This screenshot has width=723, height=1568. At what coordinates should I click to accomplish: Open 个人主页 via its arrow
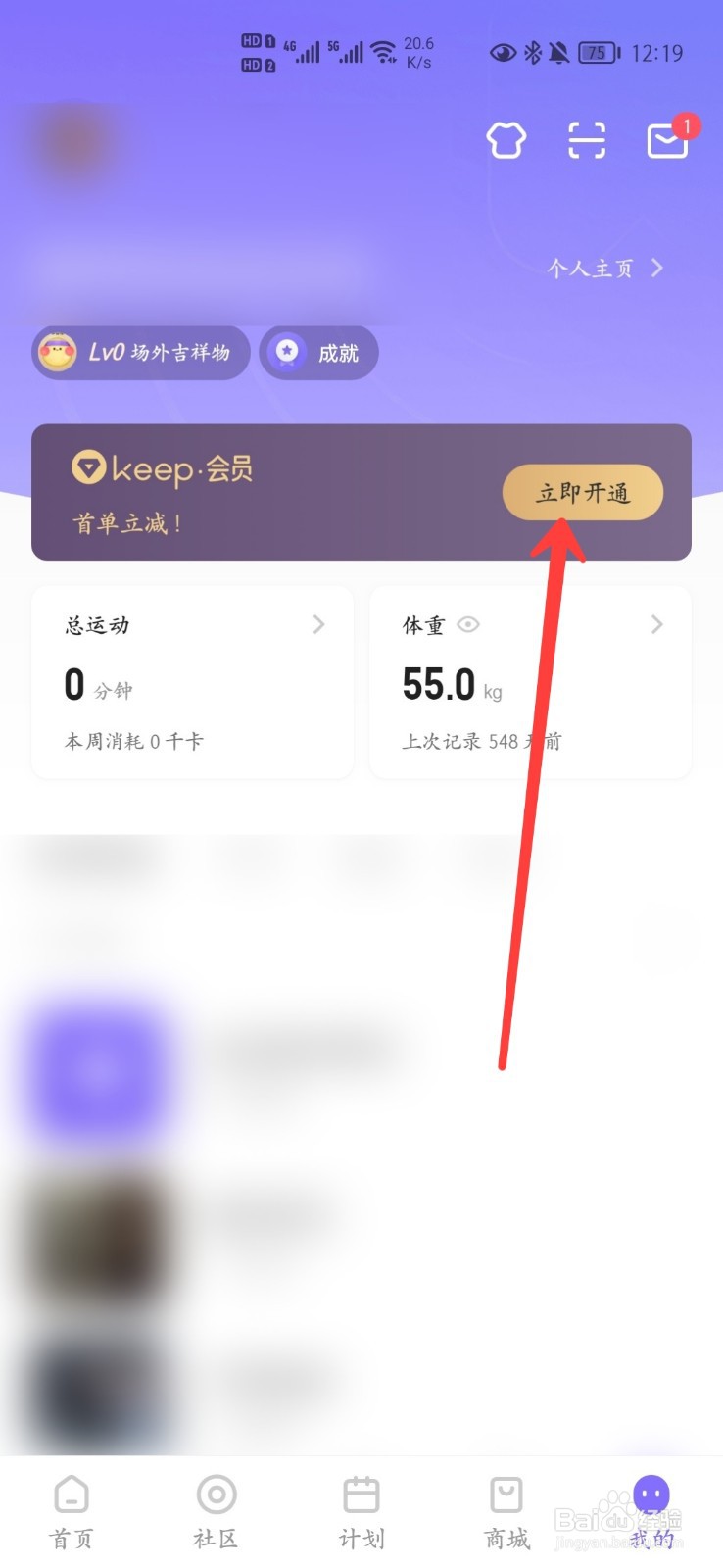[x=658, y=268]
